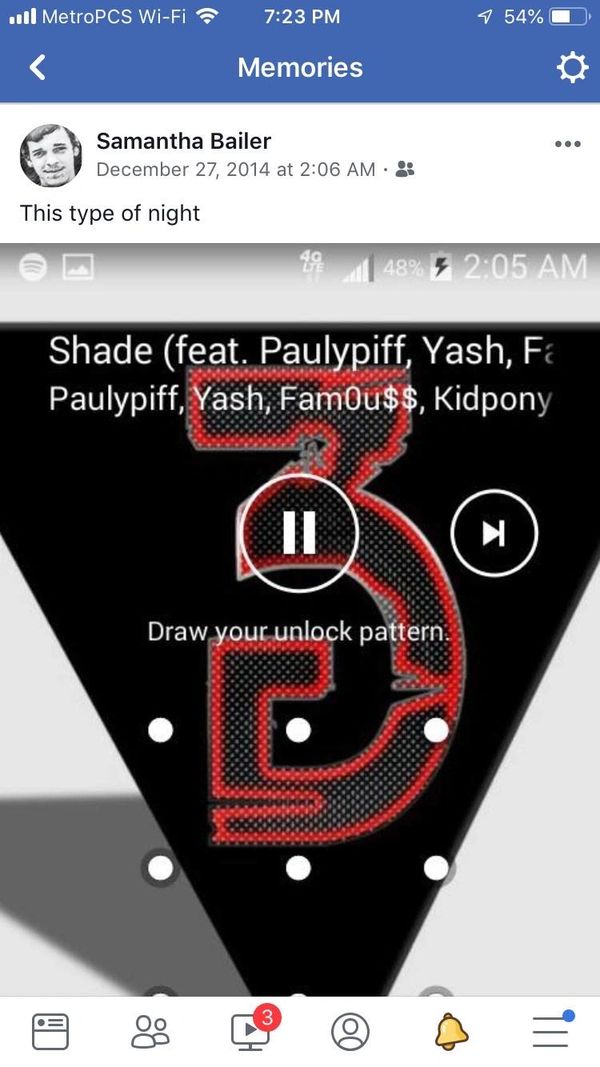Switch to the Friends tab
The height and width of the screenshot is (1067, 600).
(150, 1030)
